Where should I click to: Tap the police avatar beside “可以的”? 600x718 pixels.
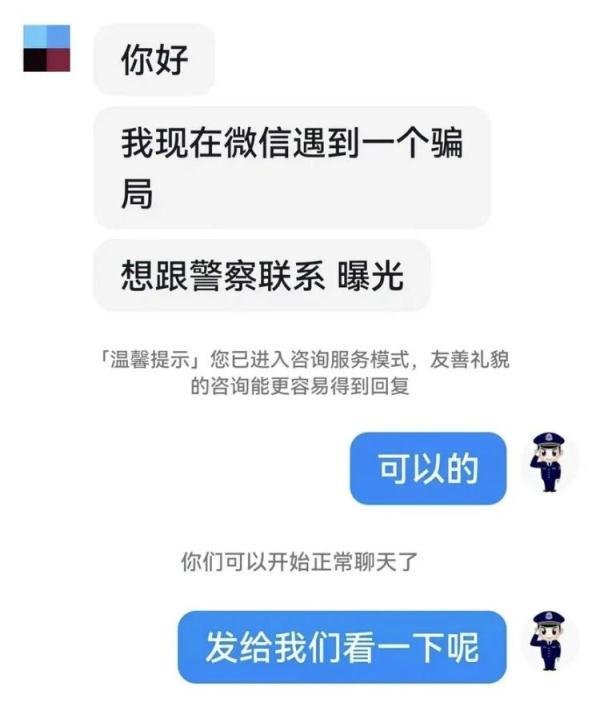pyautogui.click(x=549, y=462)
